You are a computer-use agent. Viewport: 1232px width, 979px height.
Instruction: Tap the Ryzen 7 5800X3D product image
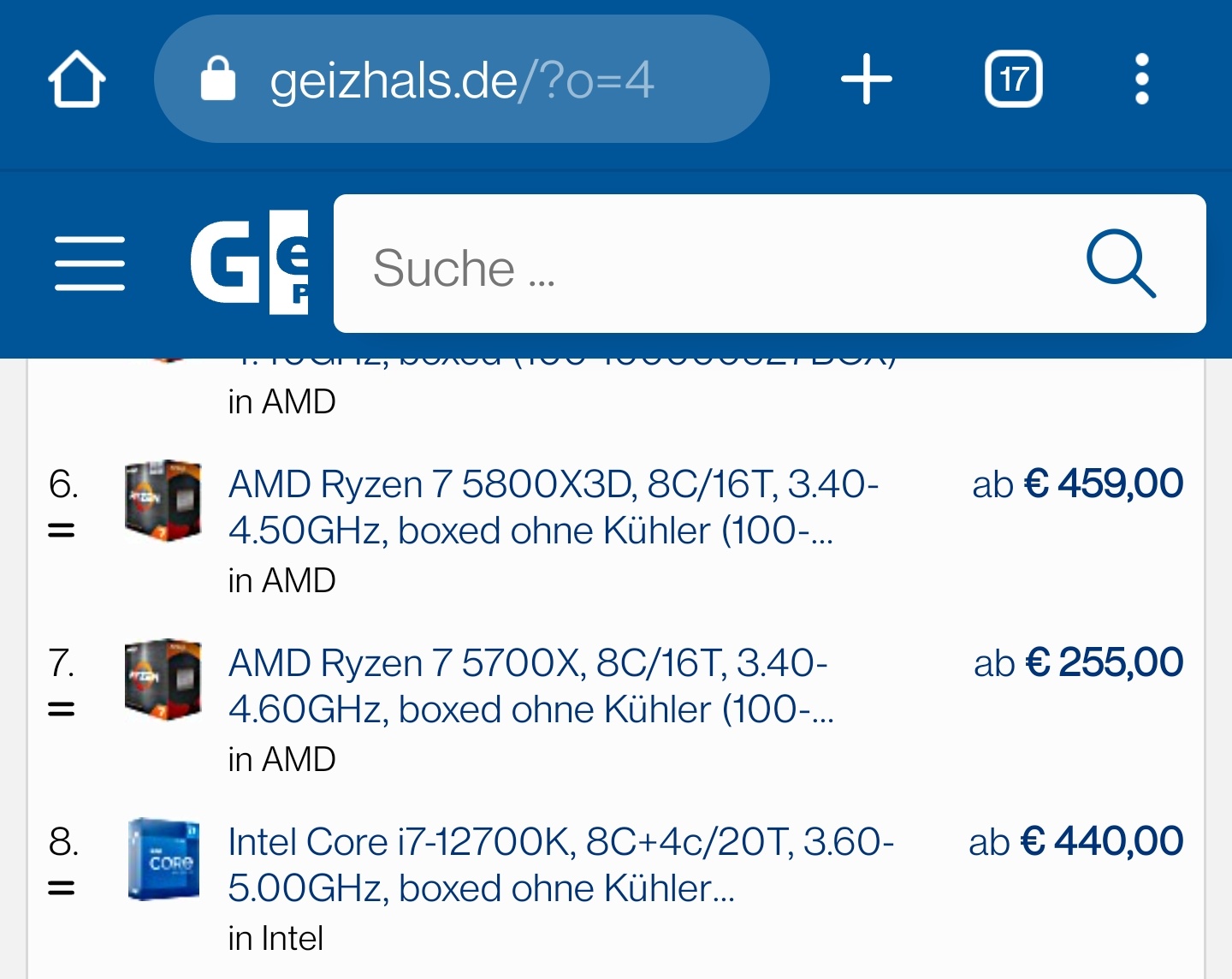pos(163,501)
